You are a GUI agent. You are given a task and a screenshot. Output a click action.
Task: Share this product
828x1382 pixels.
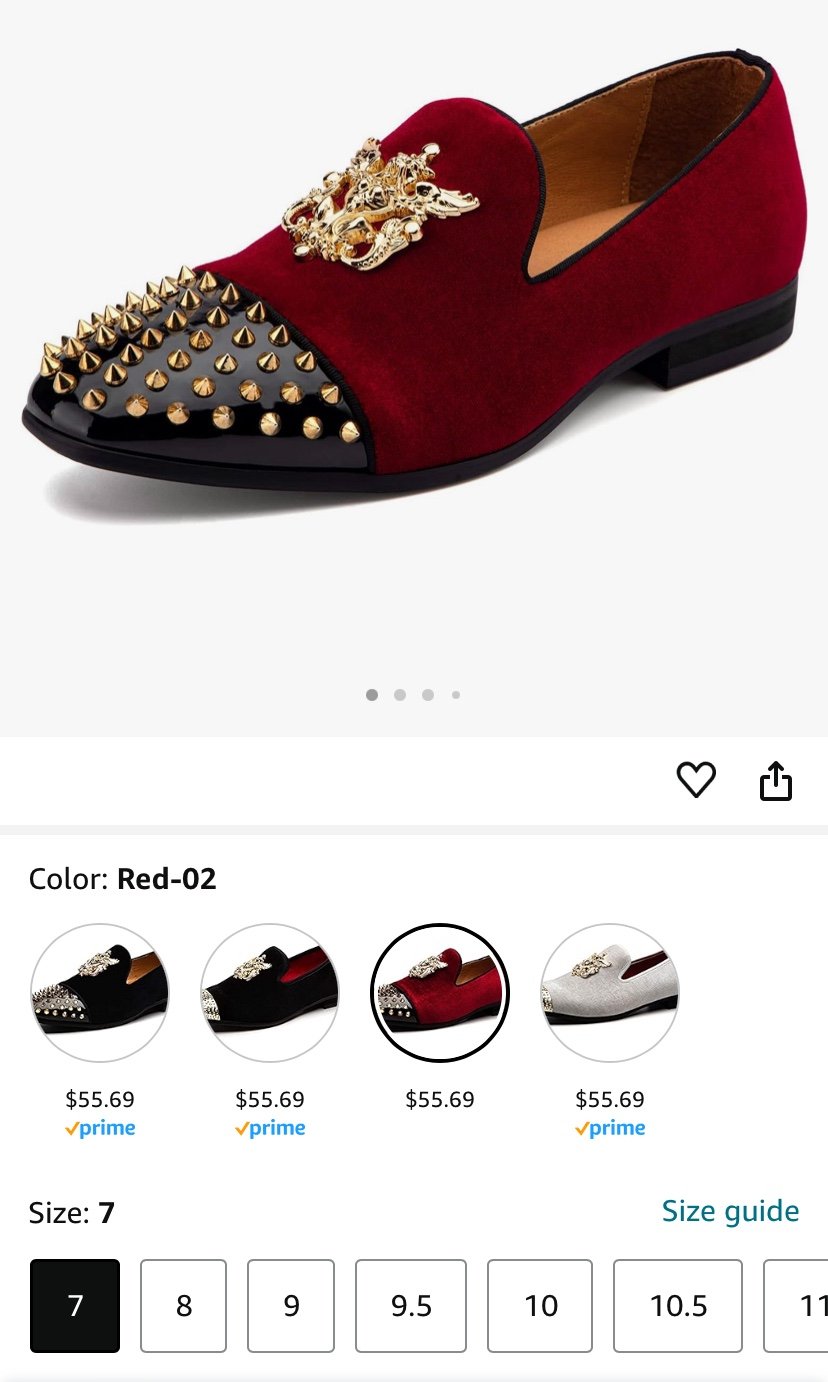(x=776, y=781)
